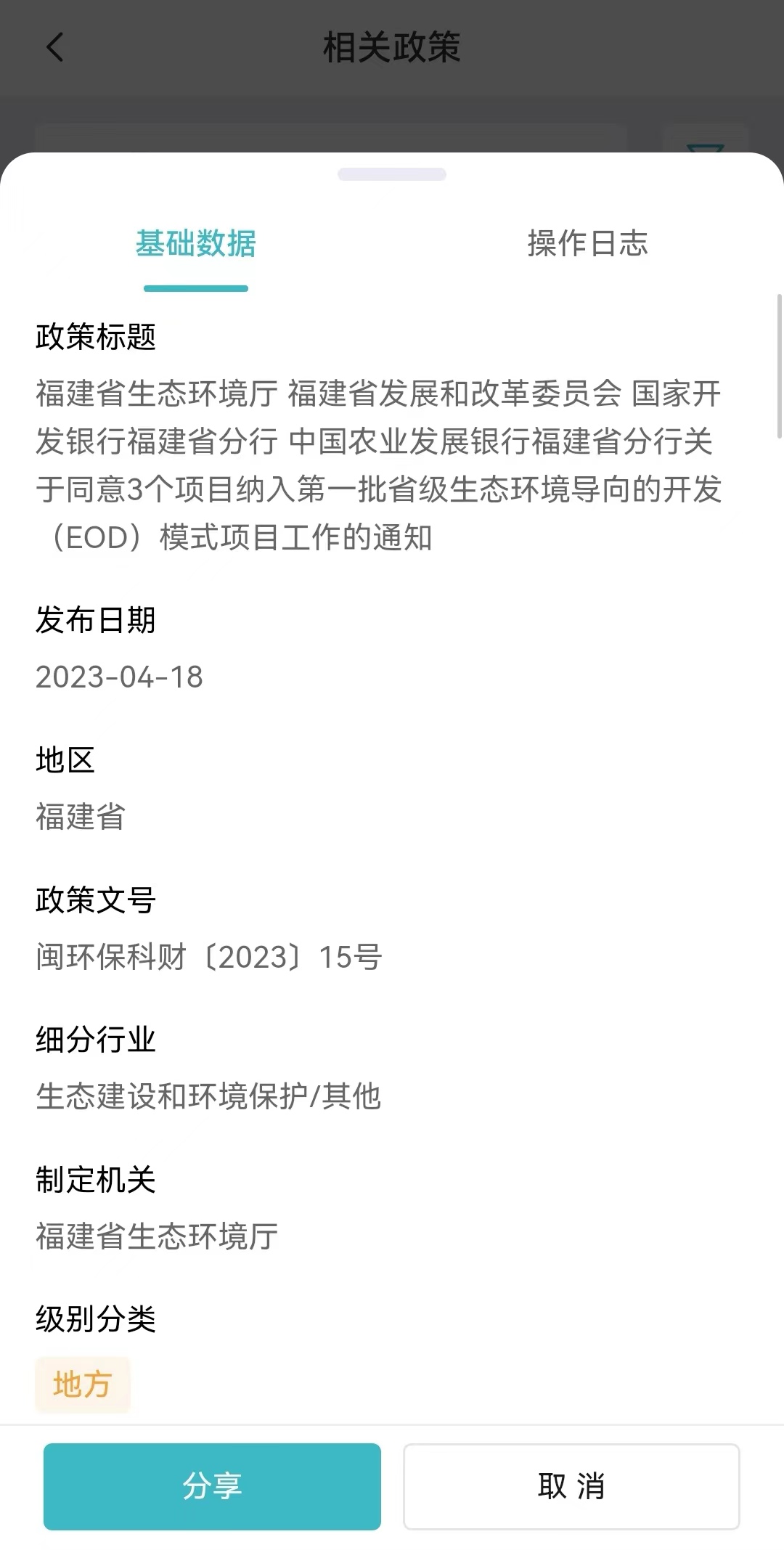Viewport: 784px width, 1550px height.
Task: Tap the 分享 button
Action: point(212,1486)
